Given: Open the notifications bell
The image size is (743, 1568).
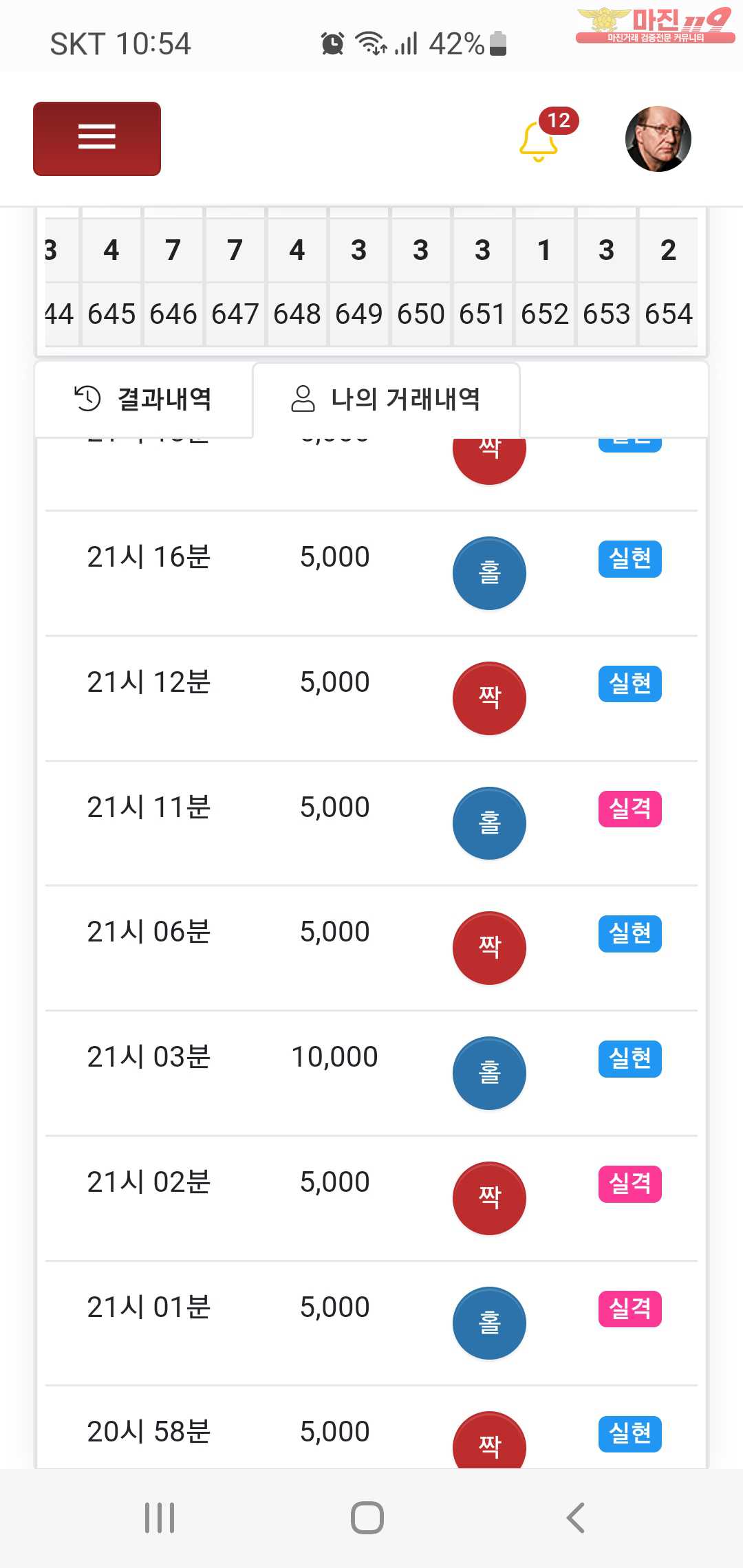Looking at the screenshot, I should (539, 140).
